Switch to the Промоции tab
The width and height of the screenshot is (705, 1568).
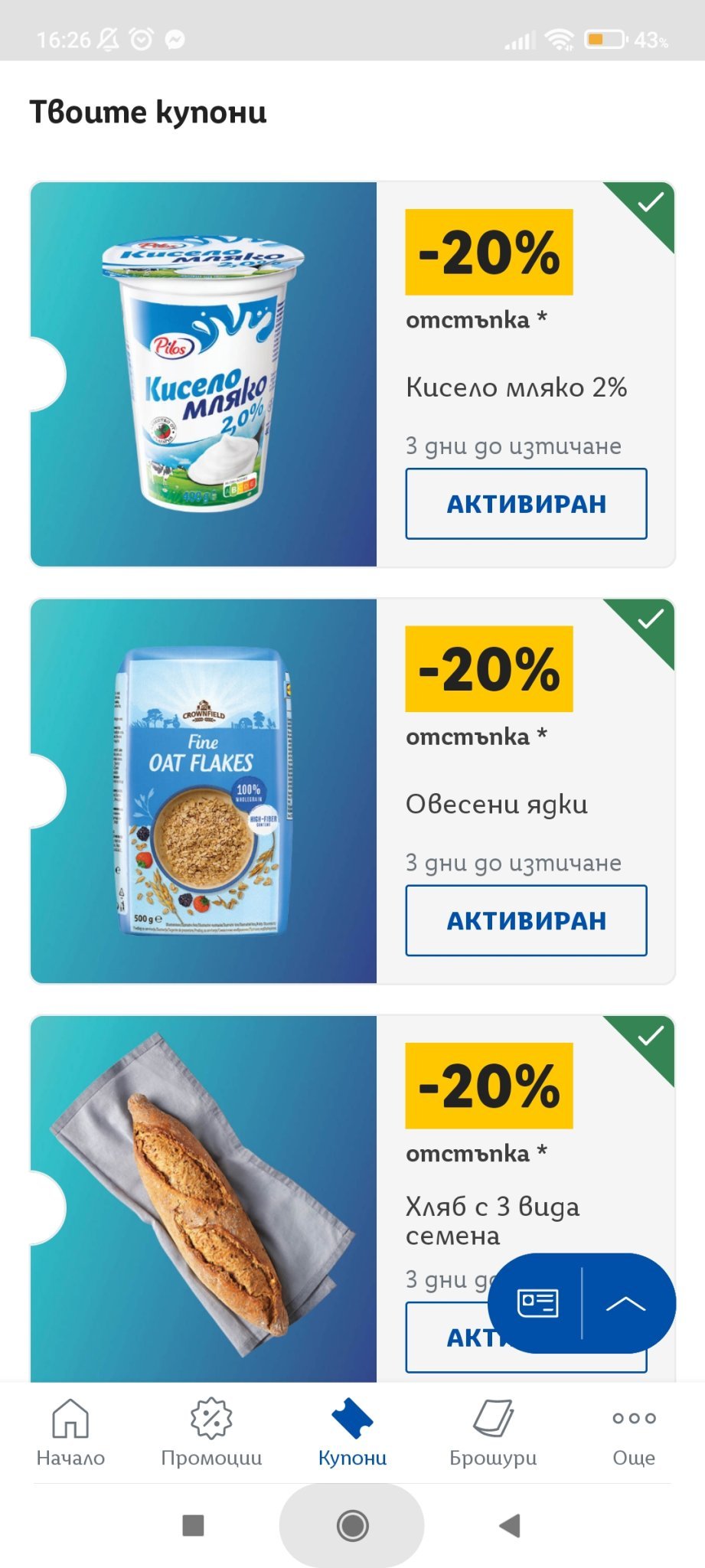(x=211, y=1432)
